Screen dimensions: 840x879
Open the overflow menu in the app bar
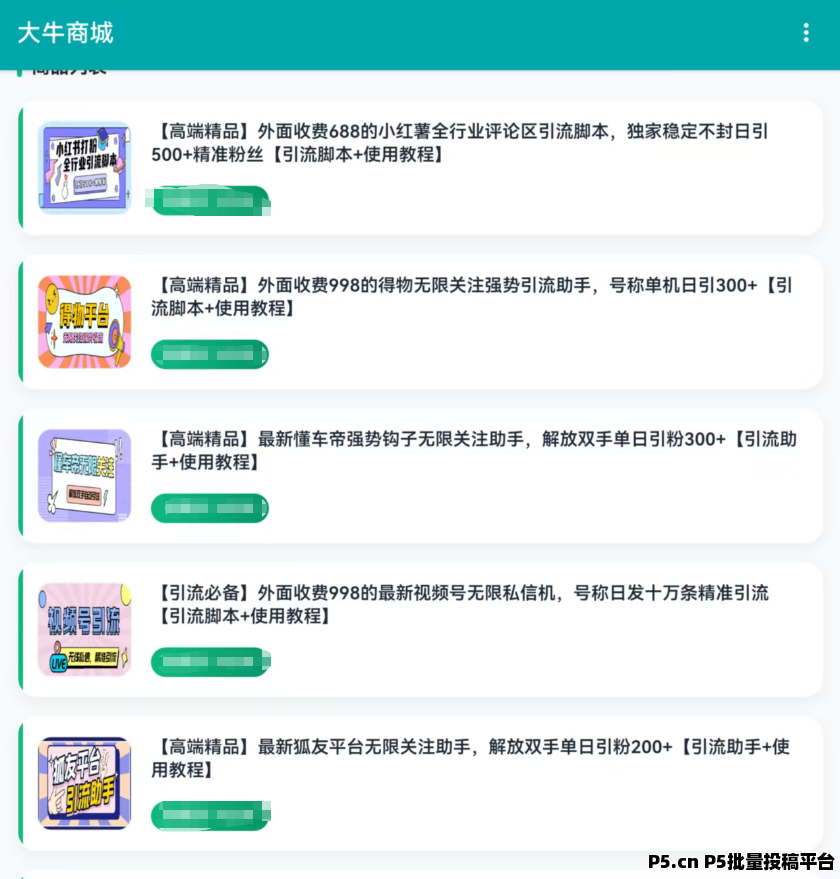pos(806,33)
